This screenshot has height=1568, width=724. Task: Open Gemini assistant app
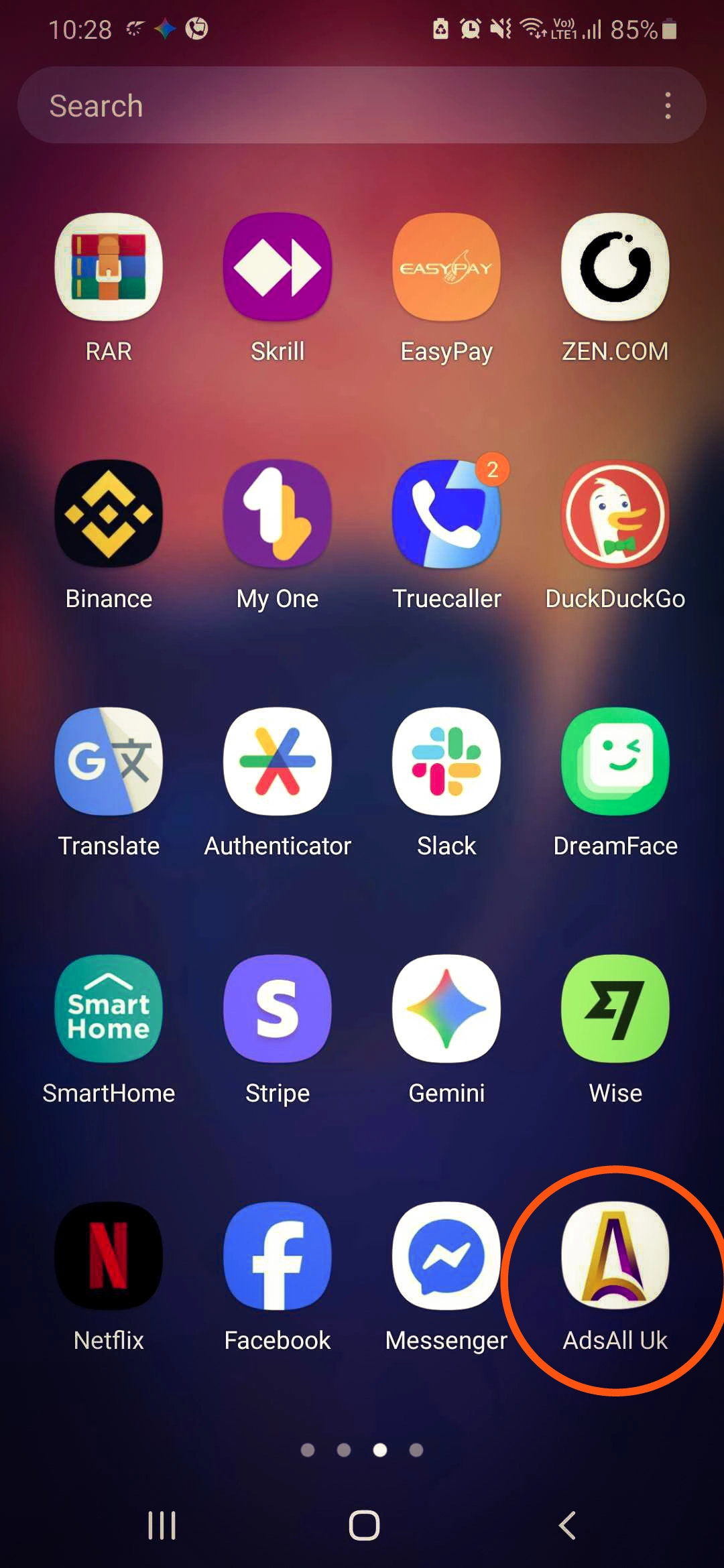point(446,1008)
